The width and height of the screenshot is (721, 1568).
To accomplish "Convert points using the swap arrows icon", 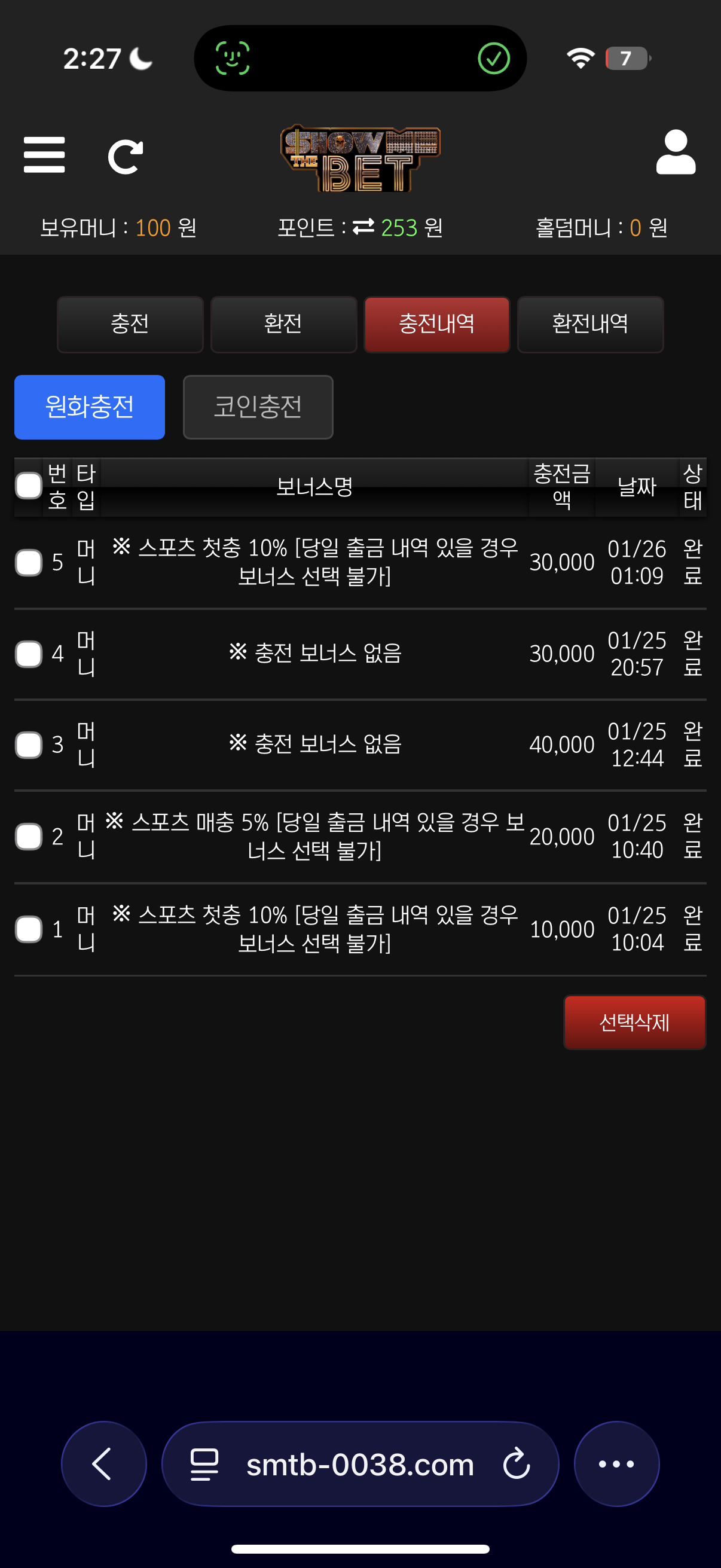I will [x=363, y=227].
